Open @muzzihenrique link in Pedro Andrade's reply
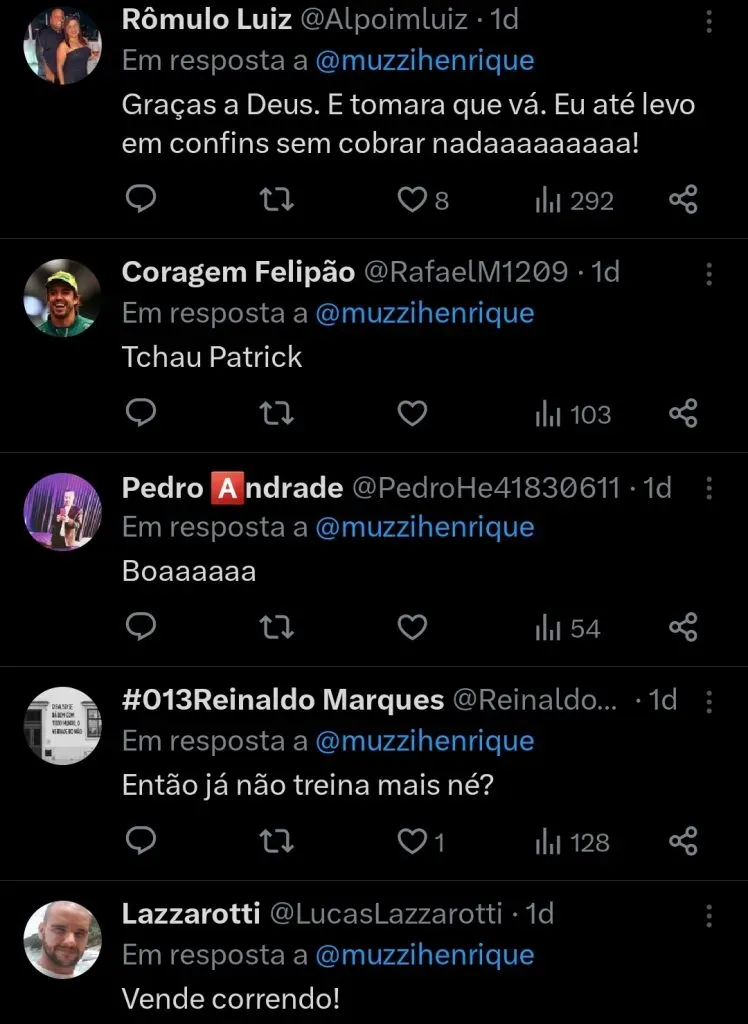 pos(424,527)
